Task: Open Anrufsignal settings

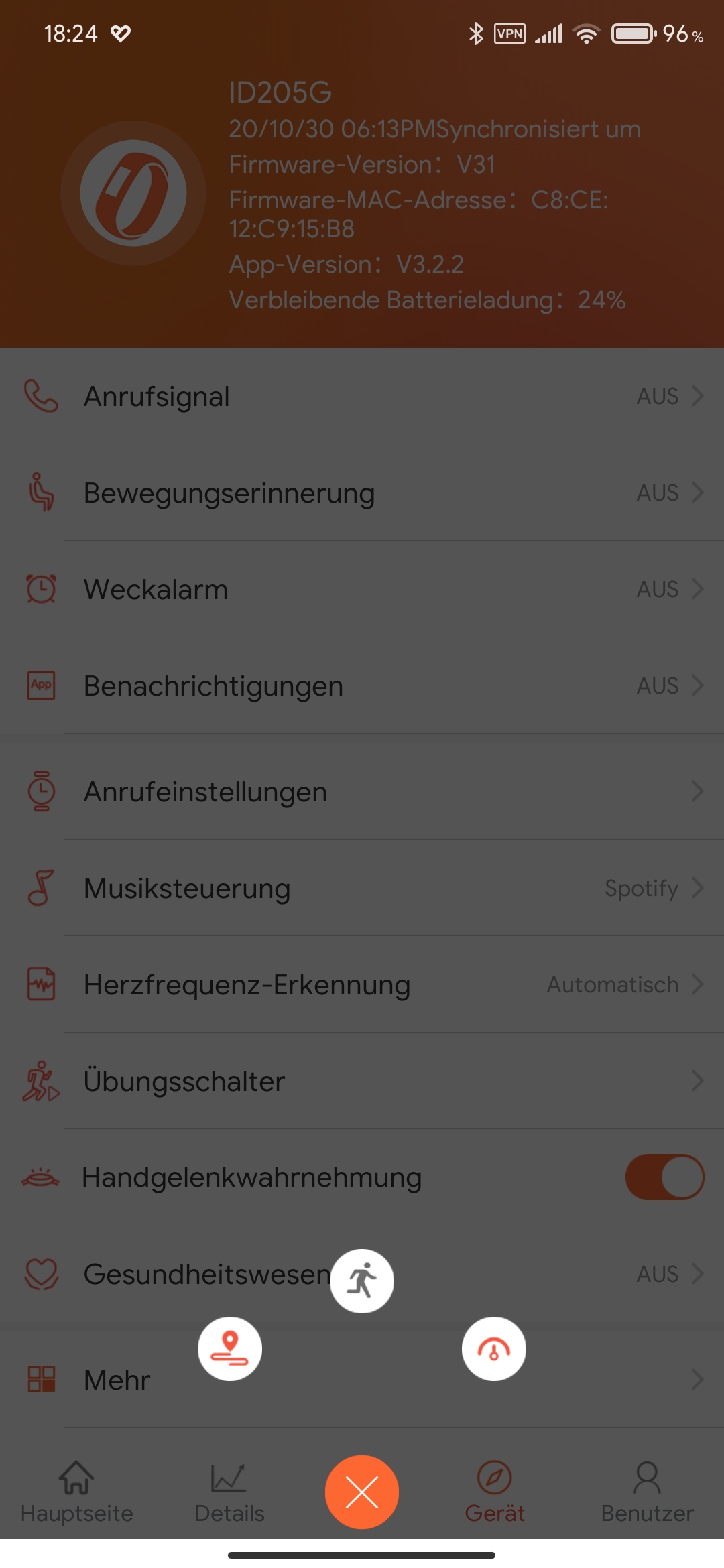Action: point(362,396)
